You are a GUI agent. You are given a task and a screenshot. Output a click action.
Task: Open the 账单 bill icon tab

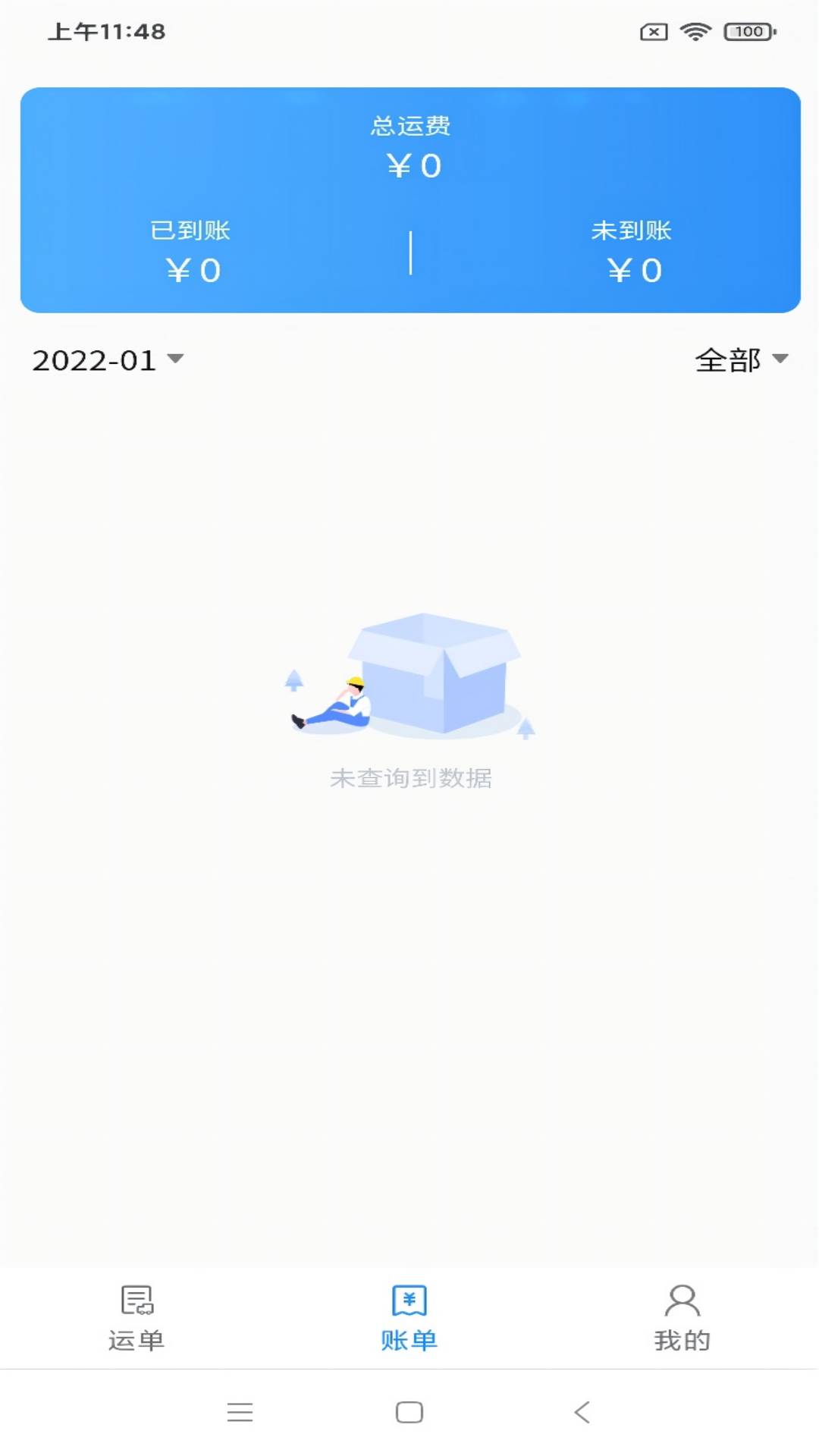(409, 1298)
